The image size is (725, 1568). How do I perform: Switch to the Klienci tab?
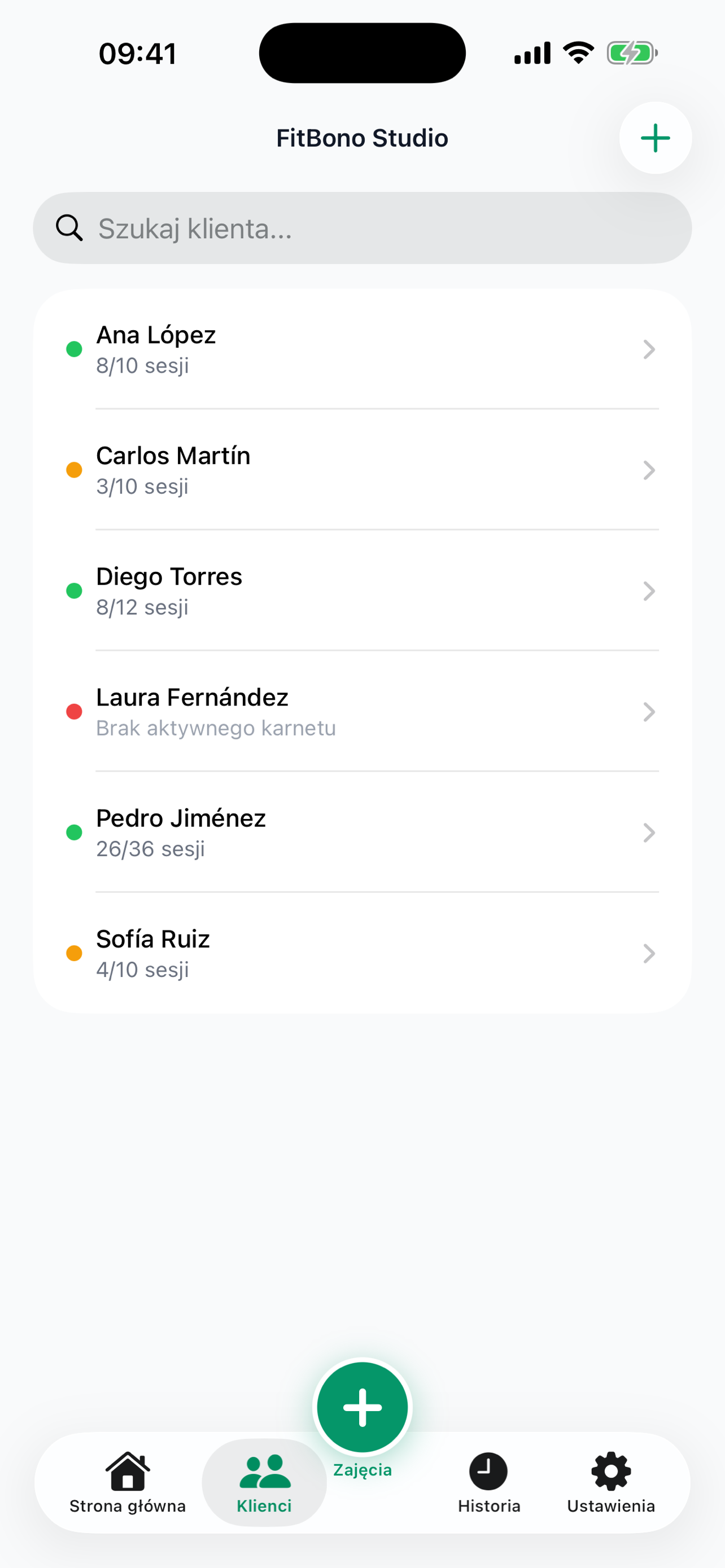[264, 1483]
